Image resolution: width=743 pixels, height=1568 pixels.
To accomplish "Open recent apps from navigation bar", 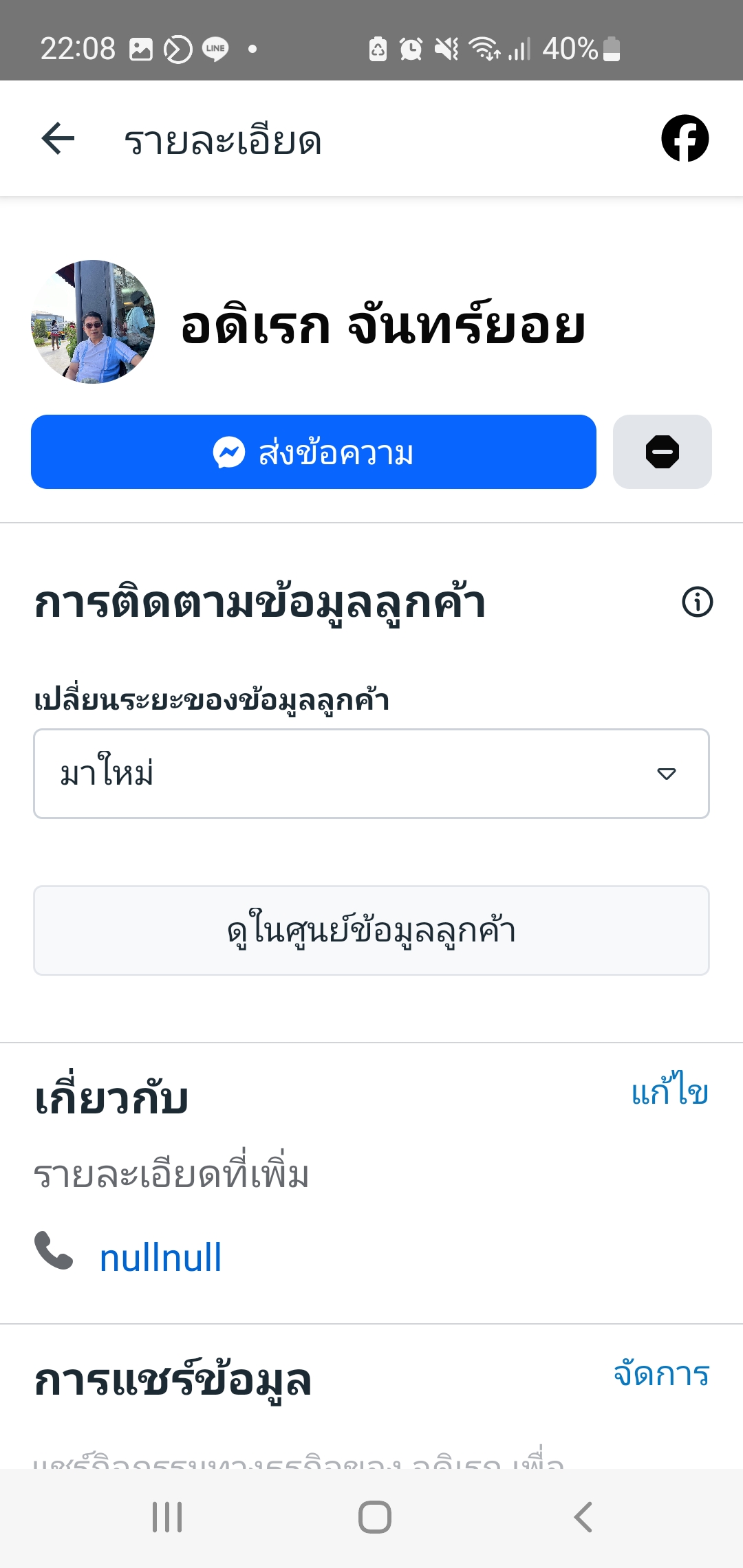I will pyautogui.click(x=167, y=1517).
